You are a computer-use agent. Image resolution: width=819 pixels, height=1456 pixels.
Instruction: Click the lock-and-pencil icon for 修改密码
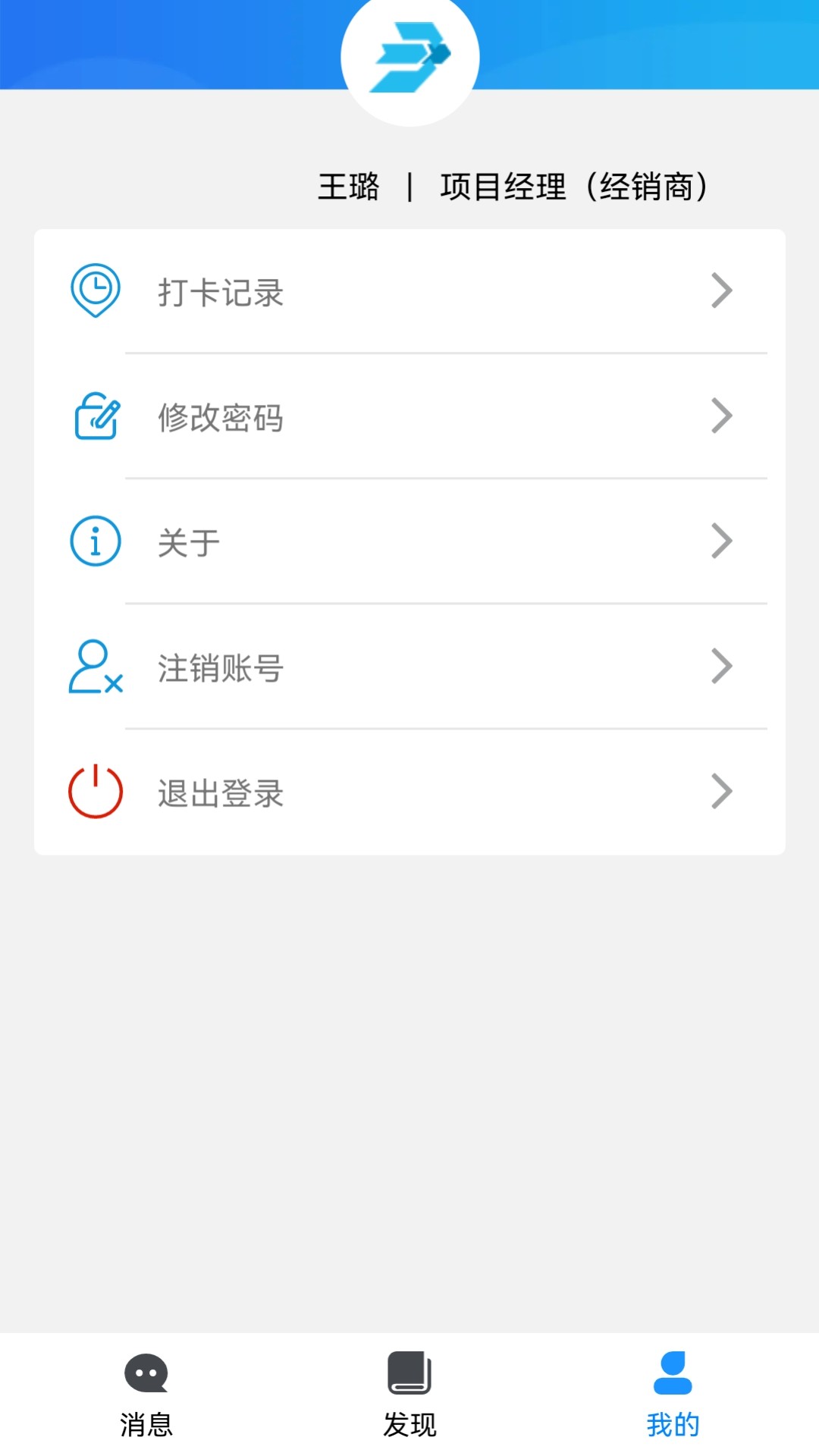point(94,416)
